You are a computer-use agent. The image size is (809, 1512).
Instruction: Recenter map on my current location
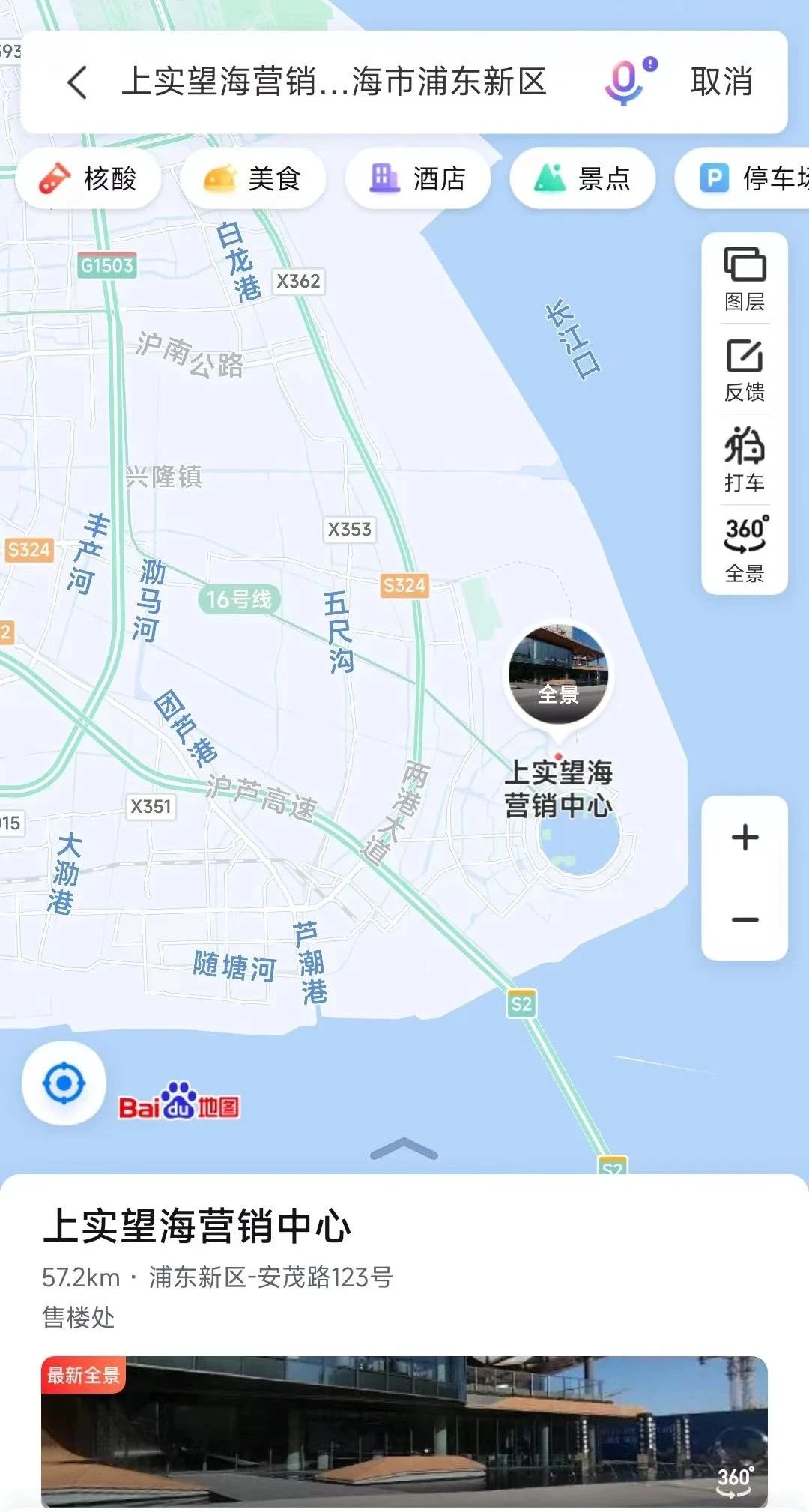(64, 1083)
